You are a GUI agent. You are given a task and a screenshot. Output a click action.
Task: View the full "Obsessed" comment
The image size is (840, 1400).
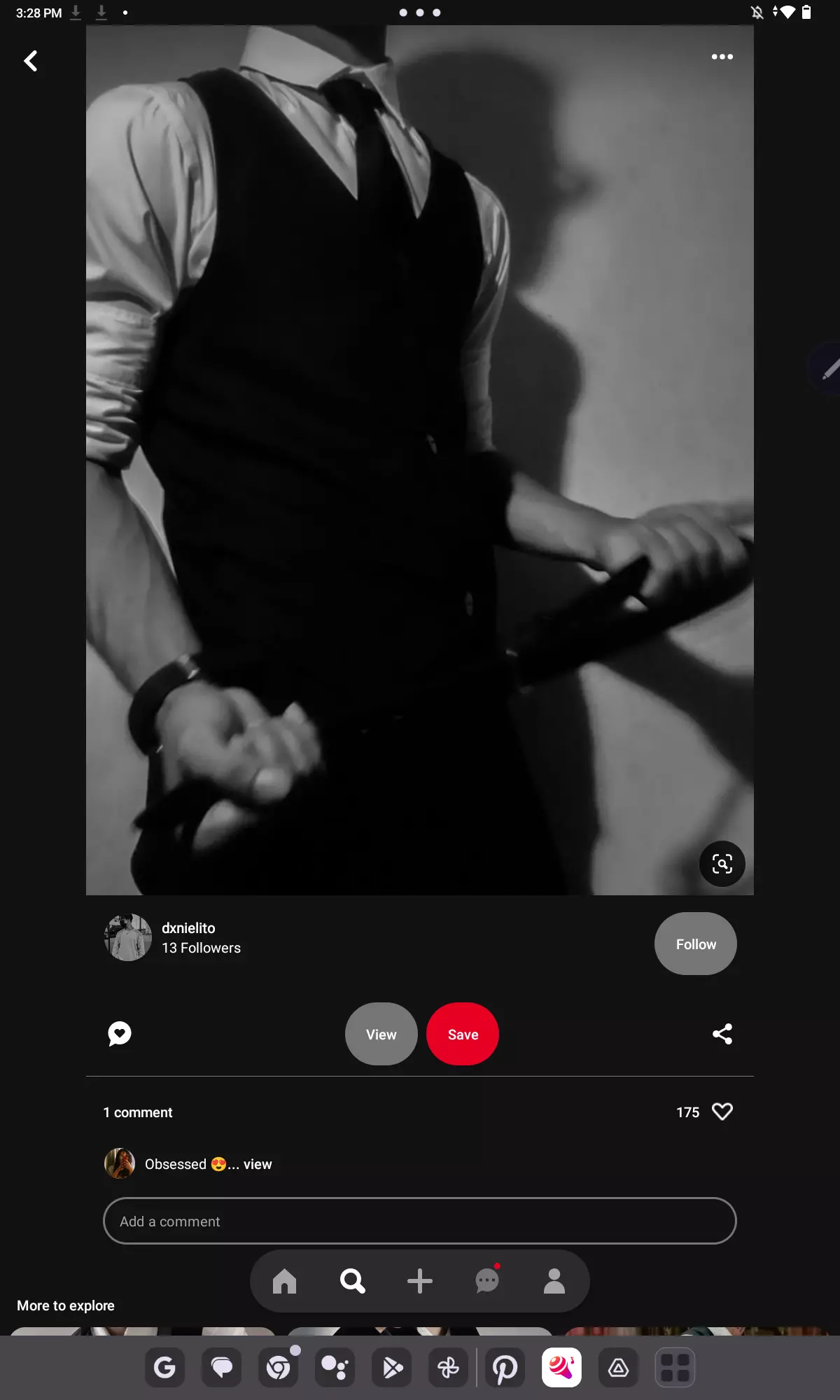pyautogui.click(x=257, y=1164)
